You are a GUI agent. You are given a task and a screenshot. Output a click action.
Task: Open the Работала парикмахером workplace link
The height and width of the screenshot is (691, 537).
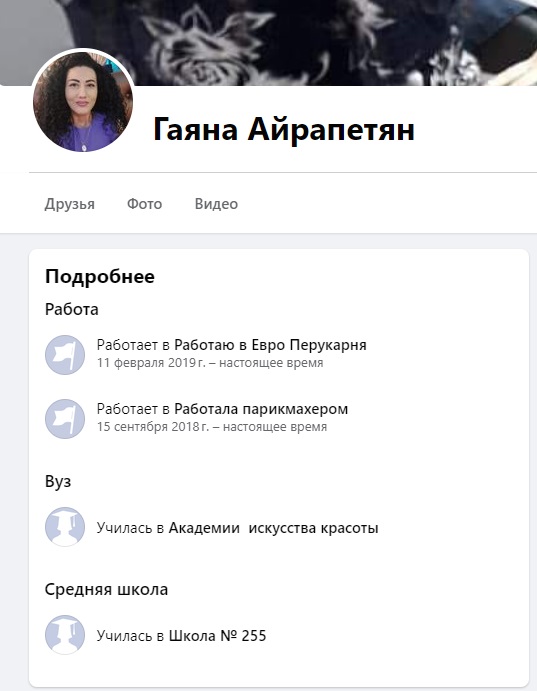[x=261, y=409]
